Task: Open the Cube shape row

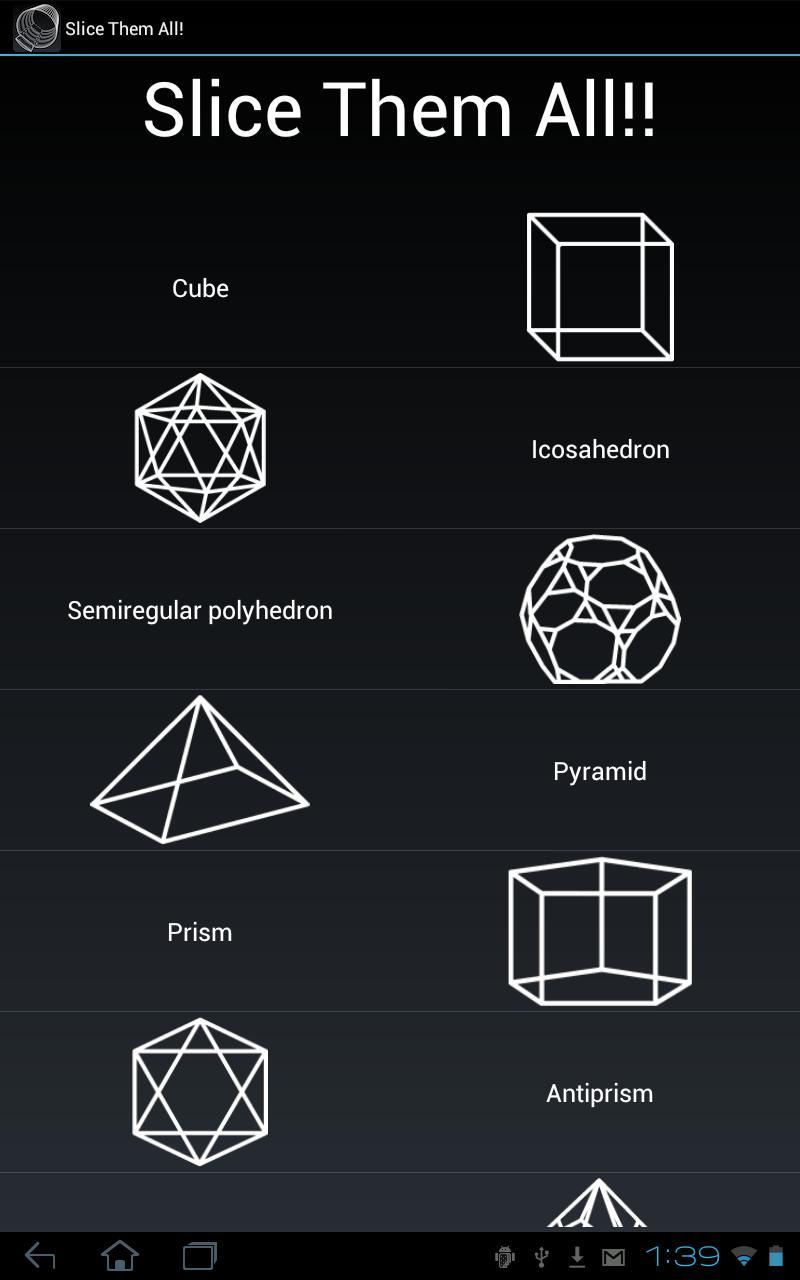Action: tap(200, 288)
